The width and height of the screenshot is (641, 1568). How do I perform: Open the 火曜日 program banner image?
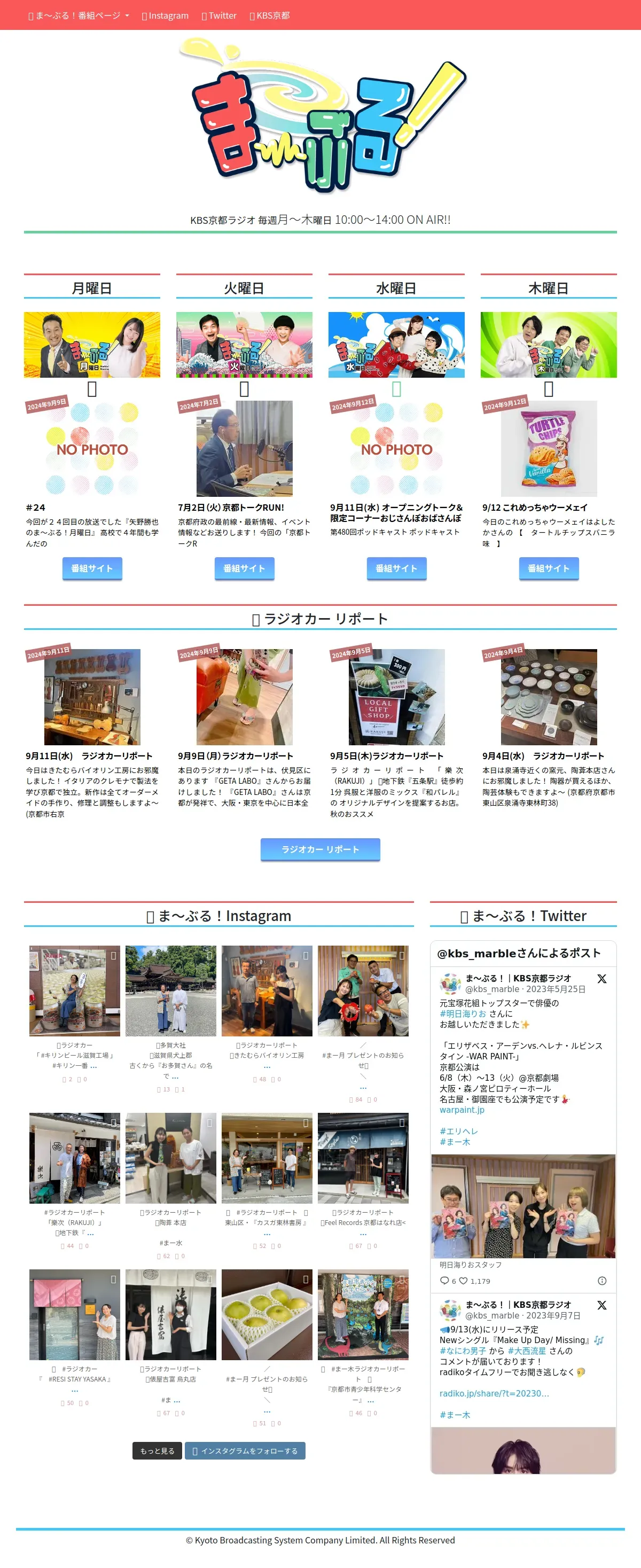click(x=244, y=345)
